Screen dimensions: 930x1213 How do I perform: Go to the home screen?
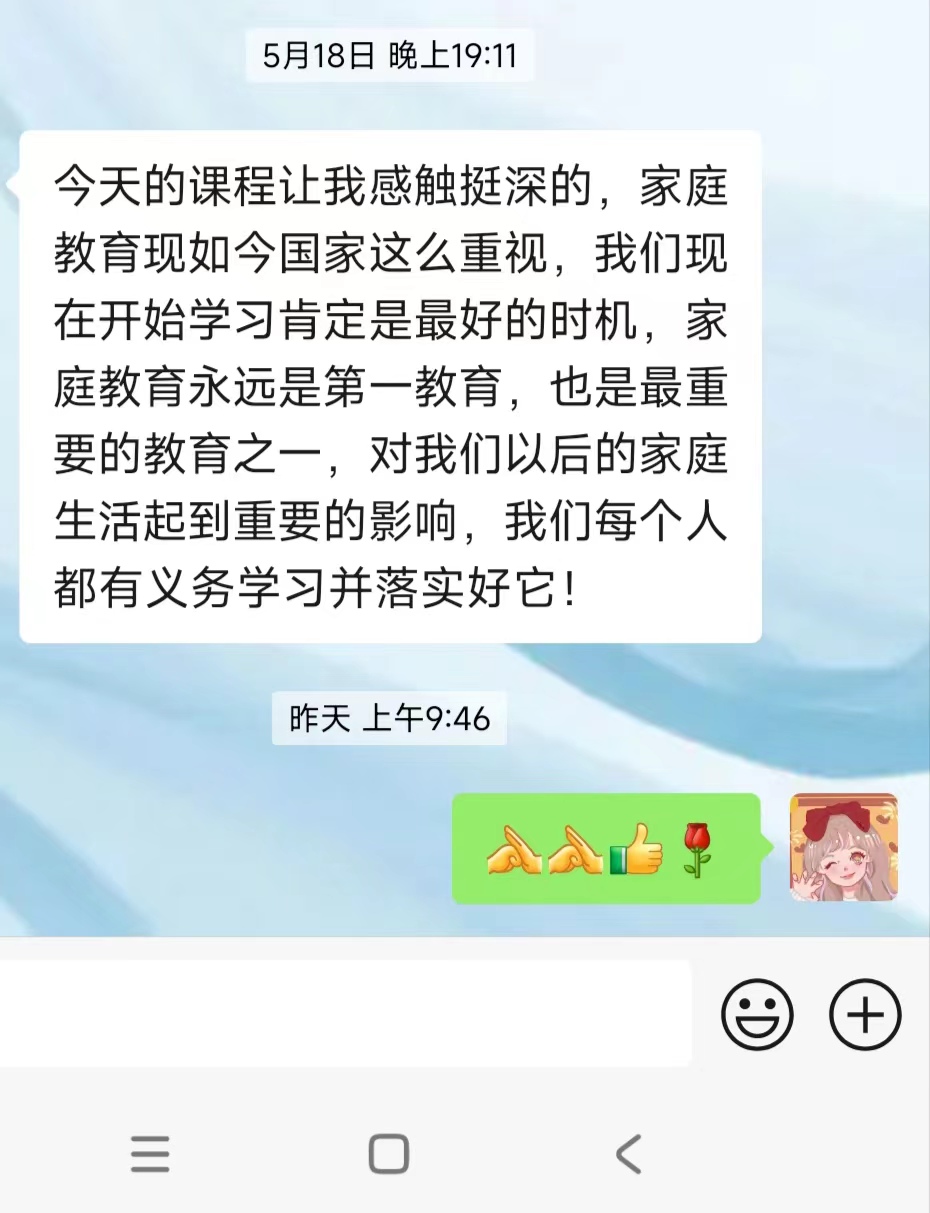(389, 1154)
